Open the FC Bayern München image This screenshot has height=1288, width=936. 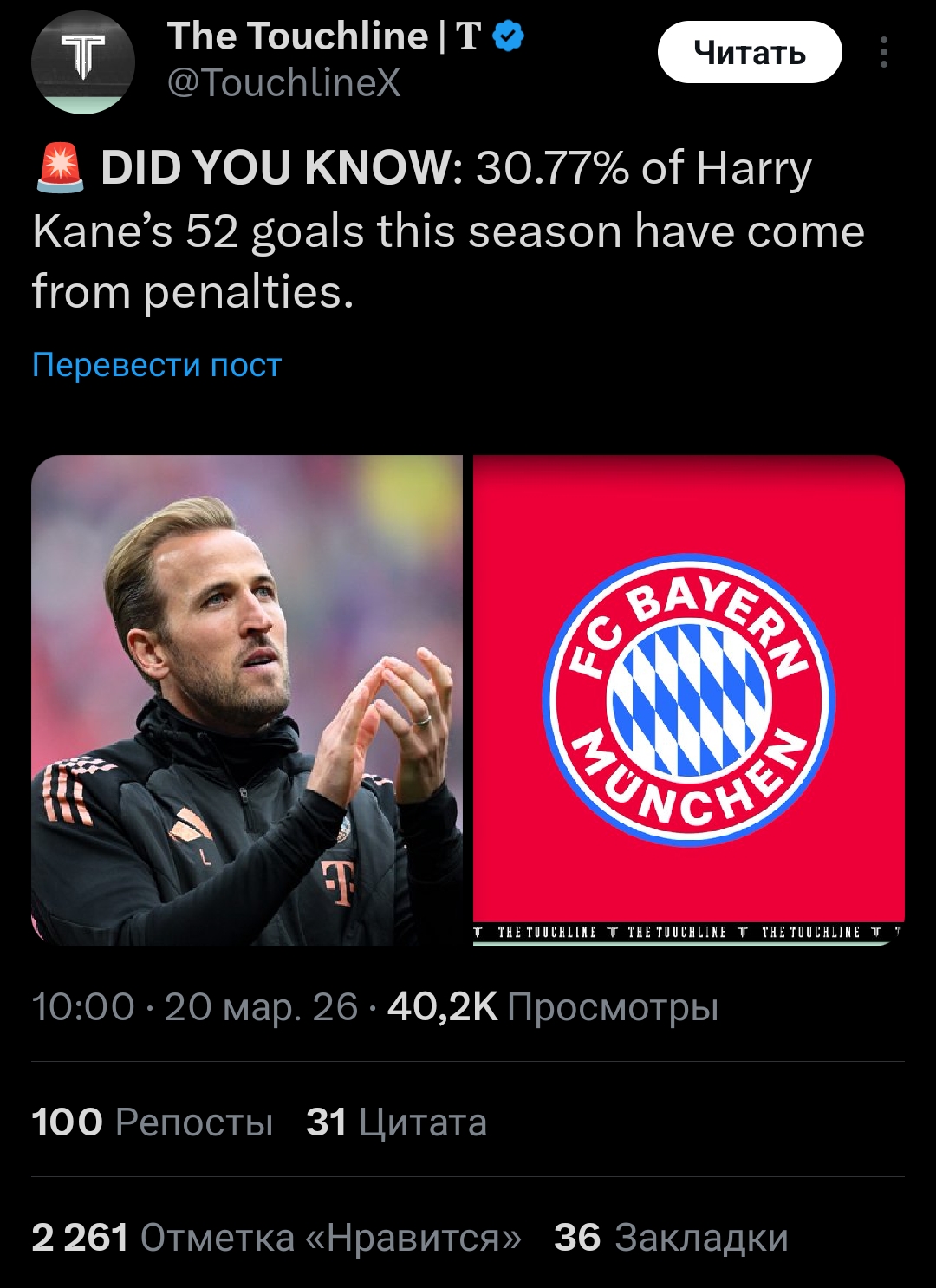click(689, 700)
